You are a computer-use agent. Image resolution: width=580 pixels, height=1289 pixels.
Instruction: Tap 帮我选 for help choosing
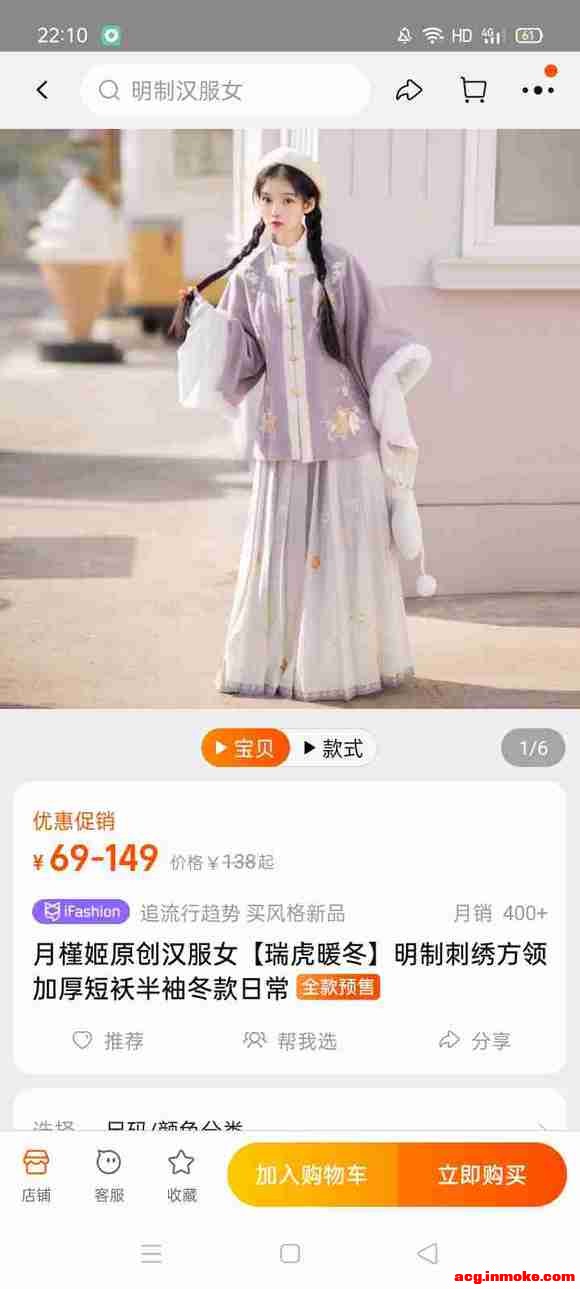click(x=290, y=1041)
